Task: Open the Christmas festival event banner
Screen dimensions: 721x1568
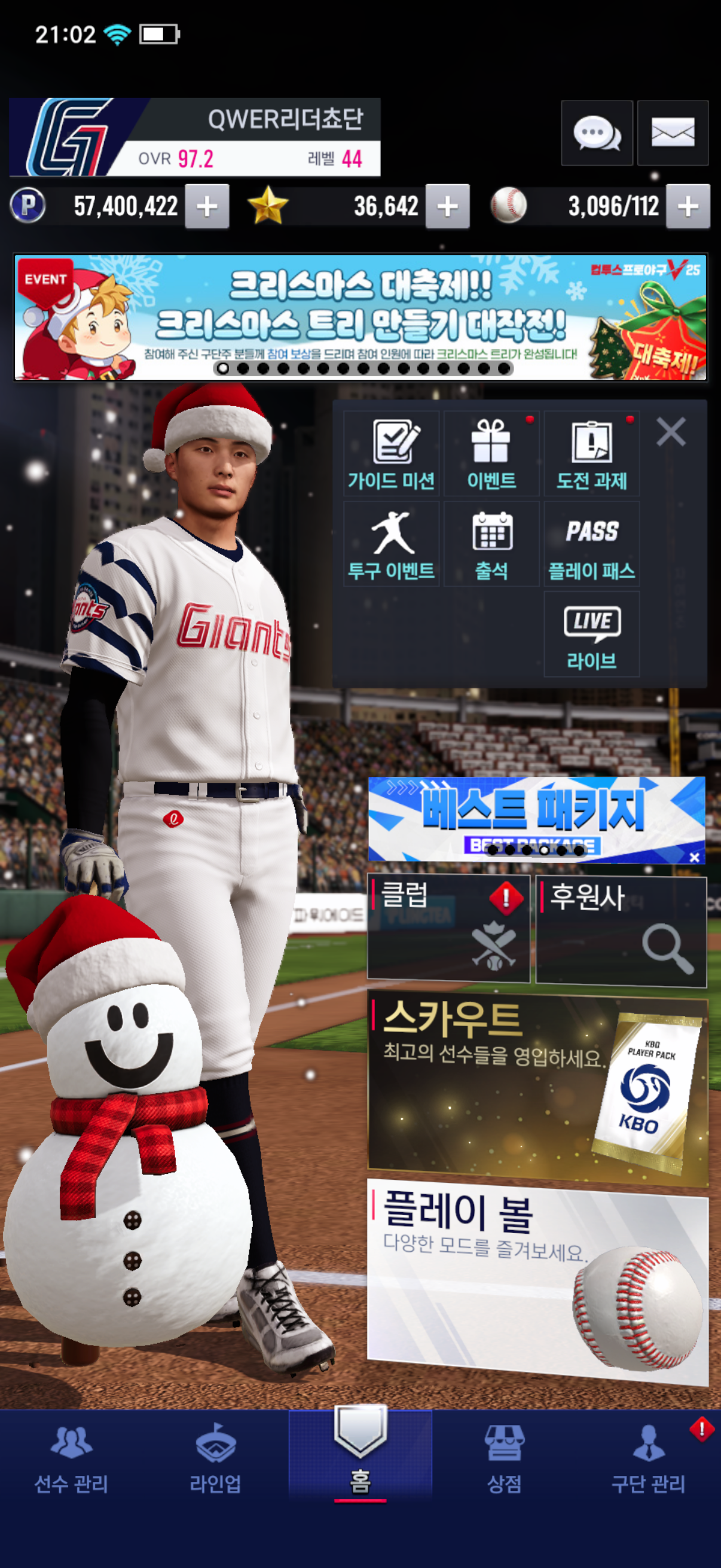Action: 360,317
